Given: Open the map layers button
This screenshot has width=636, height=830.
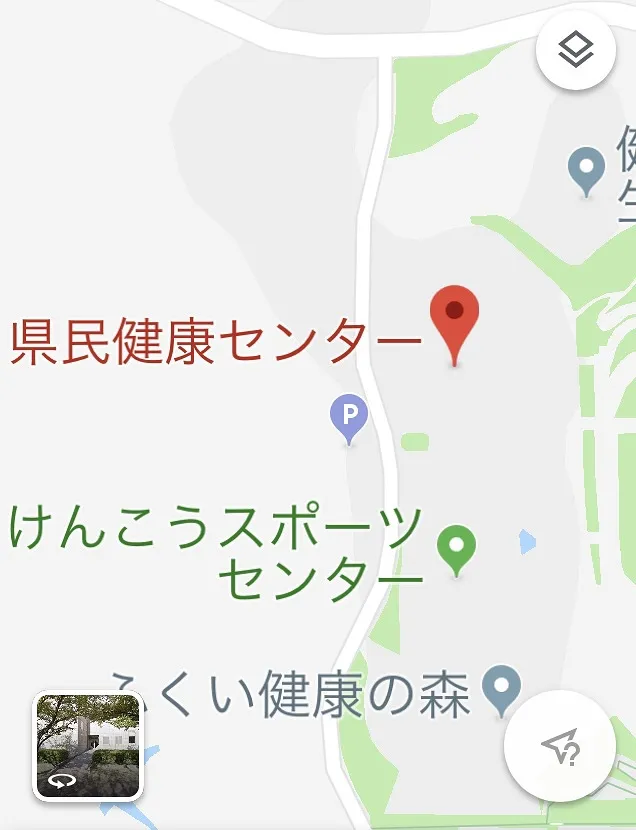Looking at the screenshot, I should click(576, 50).
